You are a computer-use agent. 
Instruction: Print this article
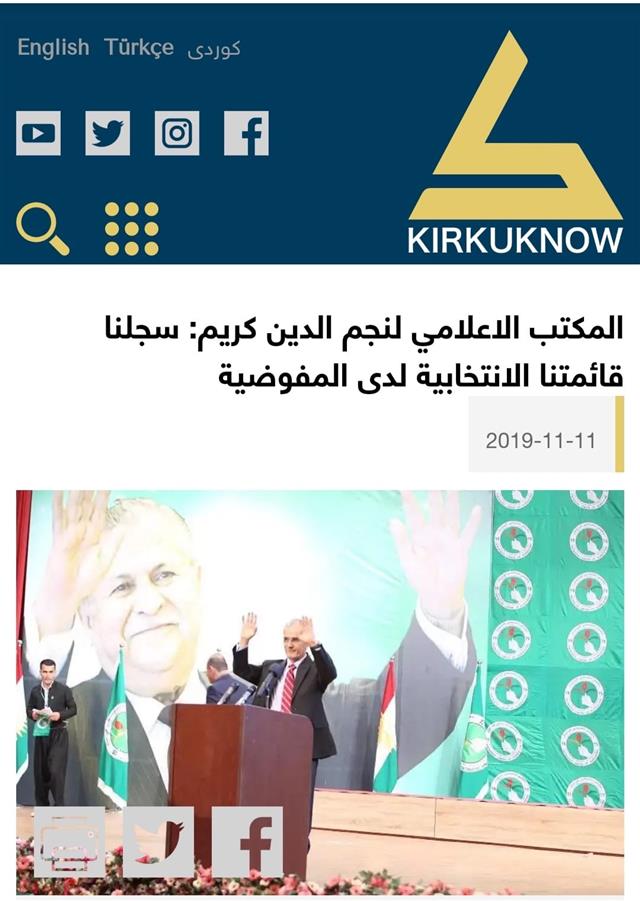69,842
